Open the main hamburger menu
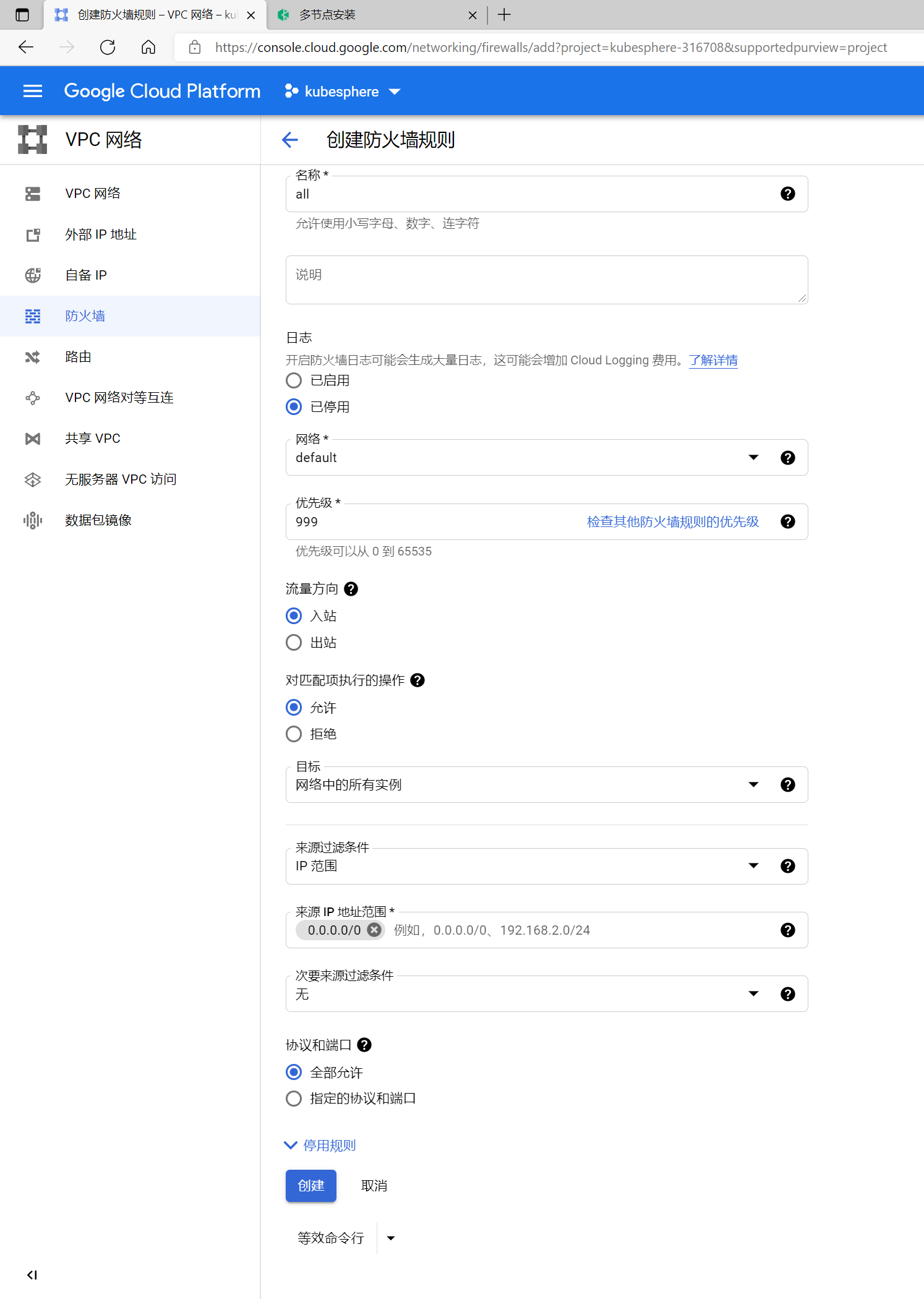 (33, 92)
